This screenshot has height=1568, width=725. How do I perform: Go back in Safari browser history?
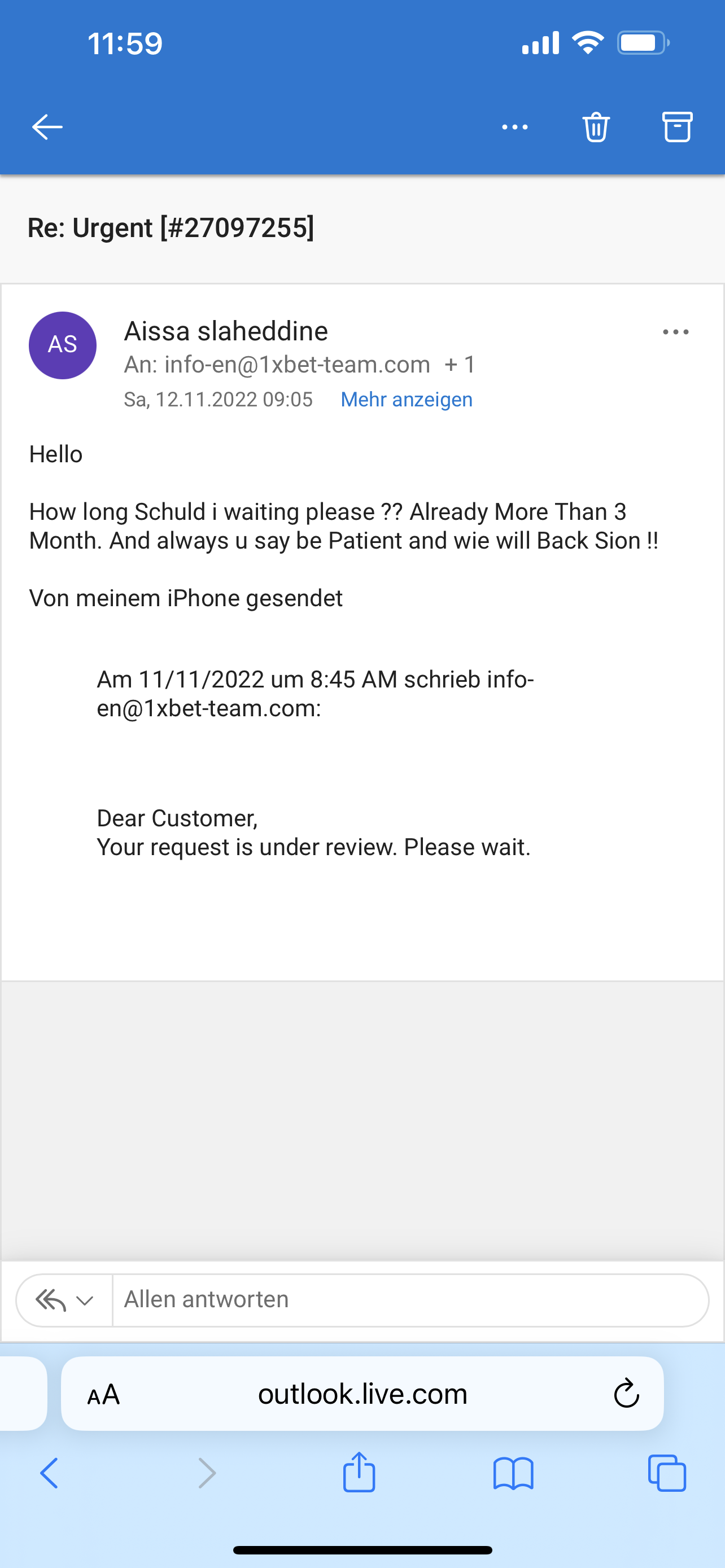[x=49, y=1473]
